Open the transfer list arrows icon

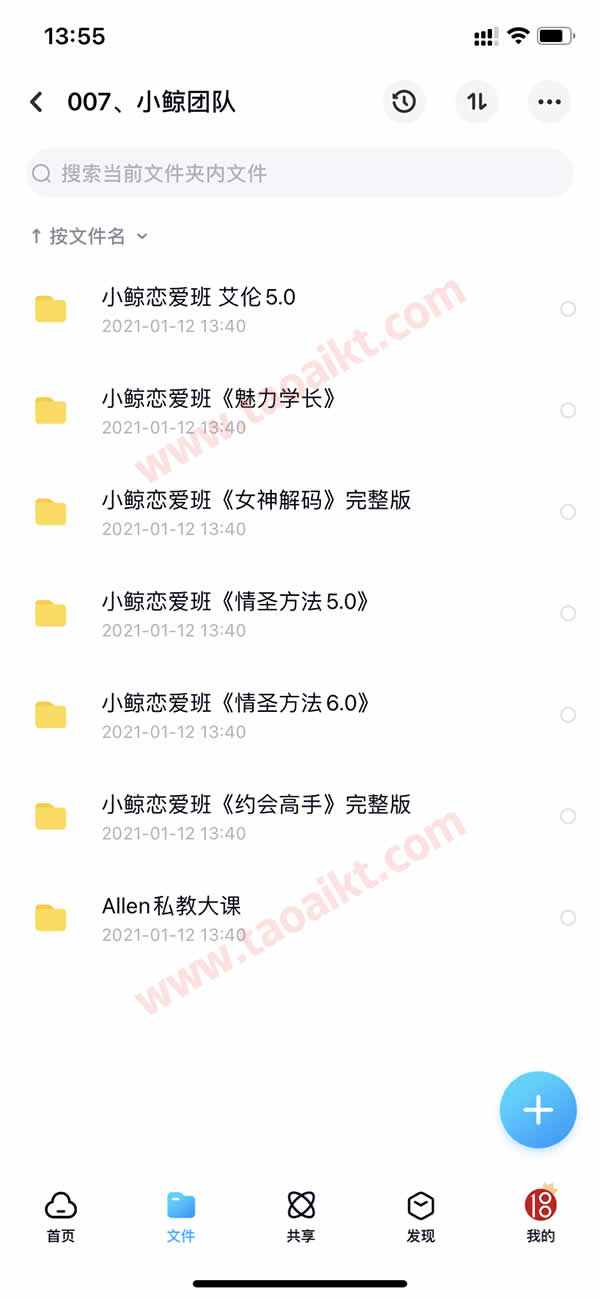click(477, 102)
